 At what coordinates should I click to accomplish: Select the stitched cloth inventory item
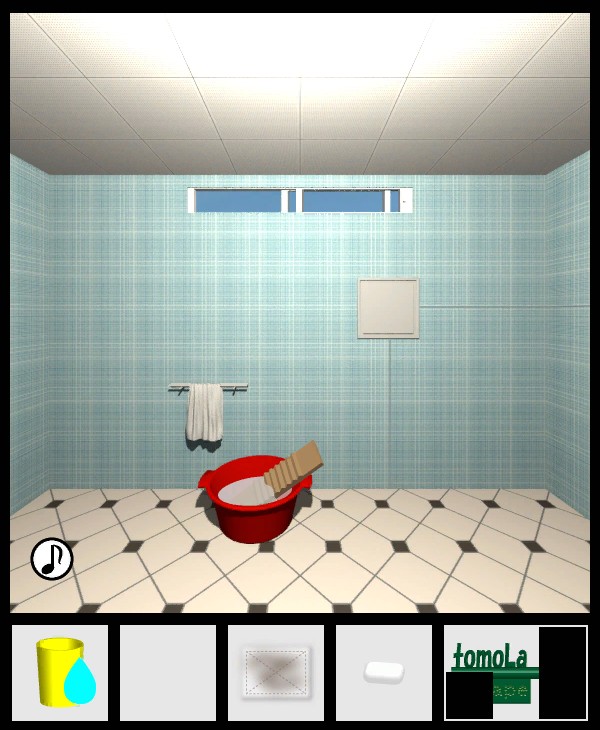(275, 673)
